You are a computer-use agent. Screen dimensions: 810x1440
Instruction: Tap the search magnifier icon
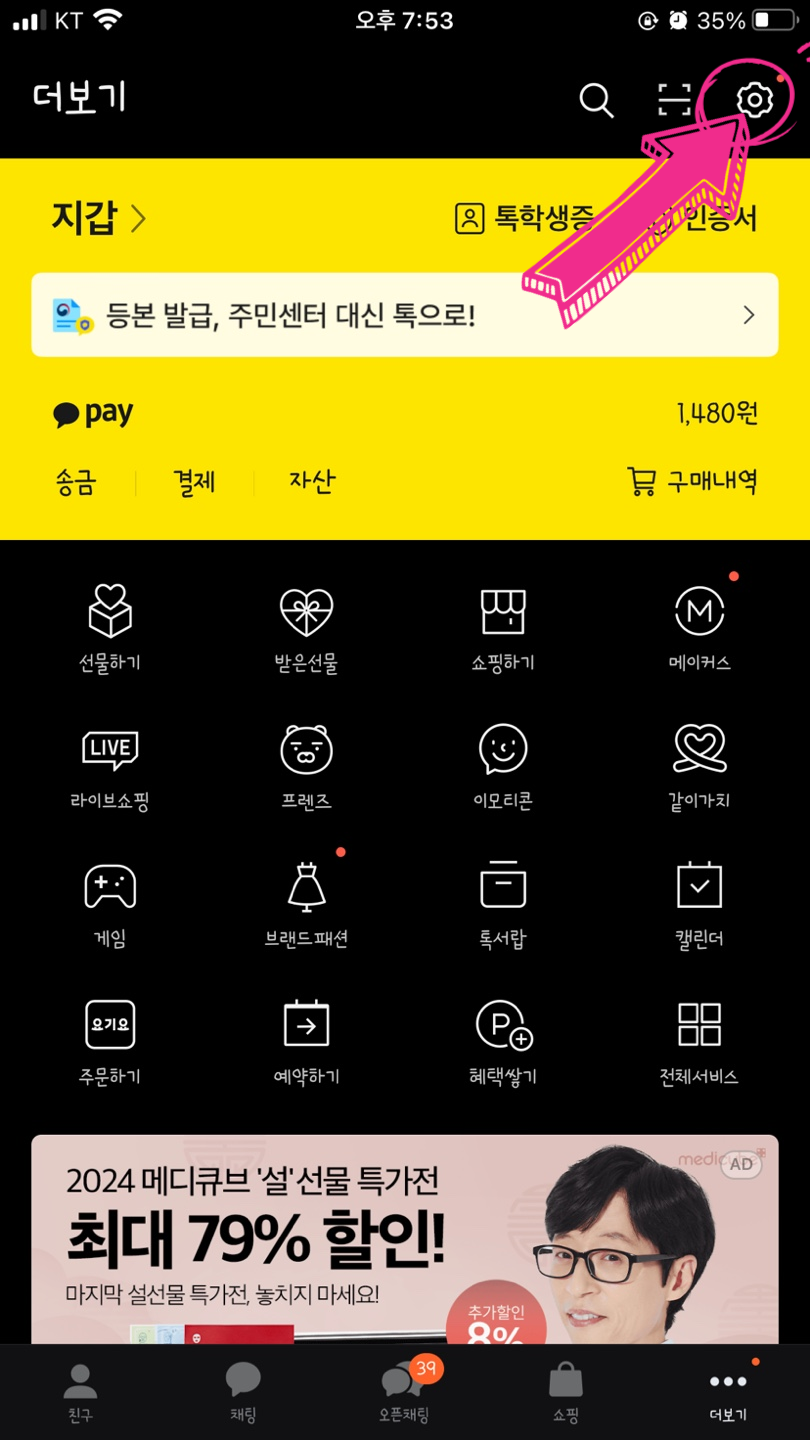[x=596, y=100]
